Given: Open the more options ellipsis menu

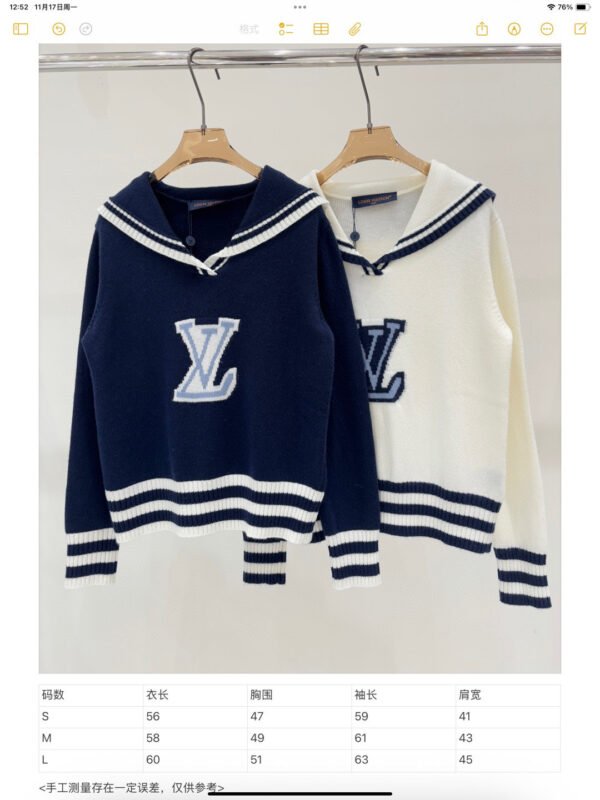Looking at the screenshot, I should point(547,29).
